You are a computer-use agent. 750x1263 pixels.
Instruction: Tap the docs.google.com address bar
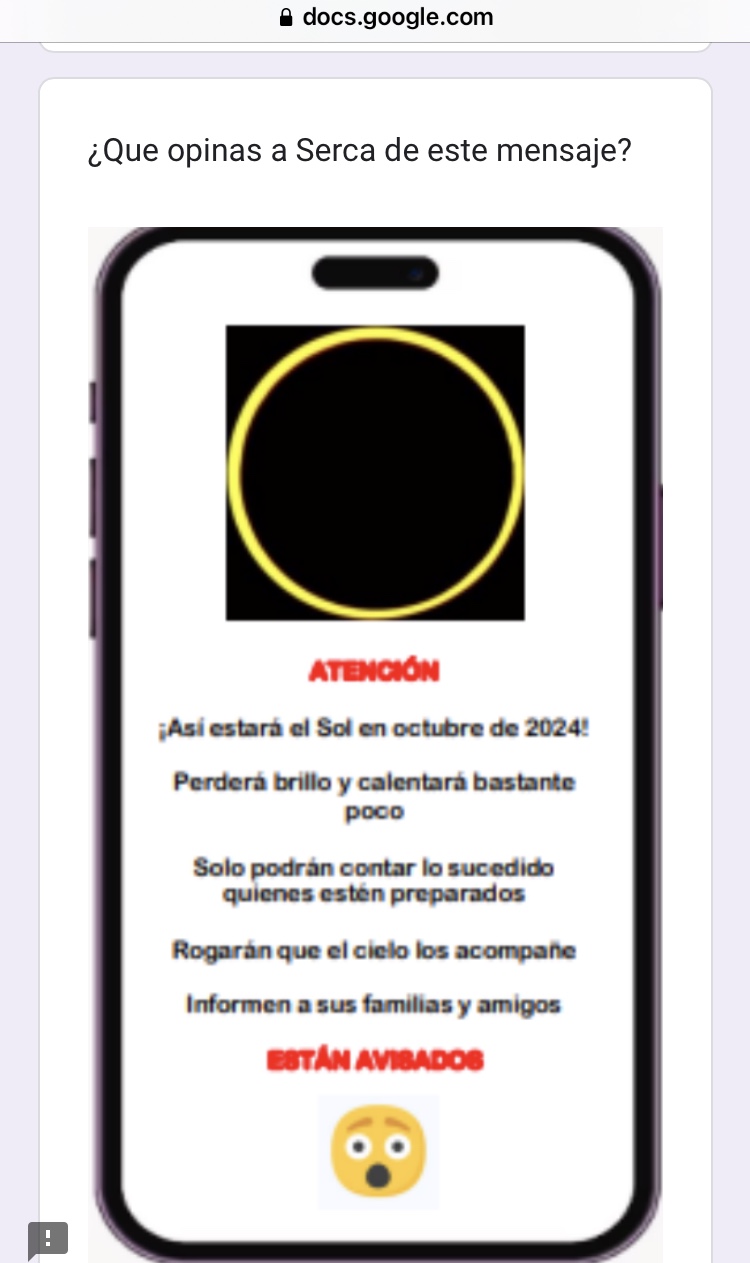[x=385, y=17]
